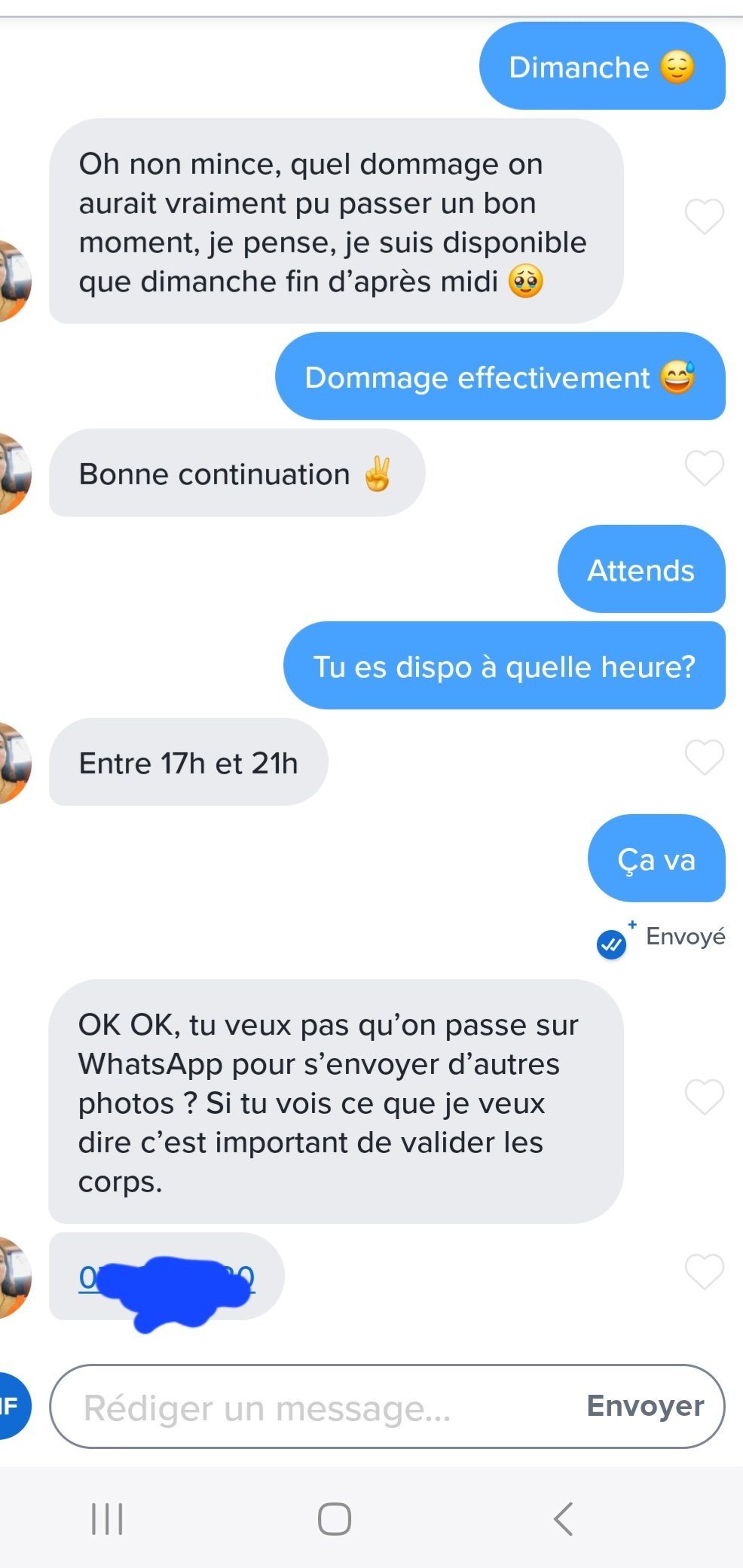The height and width of the screenshot is (1568, 743).
Task: Heart the "Entre 17h et 21h" message
Action: 704,757
